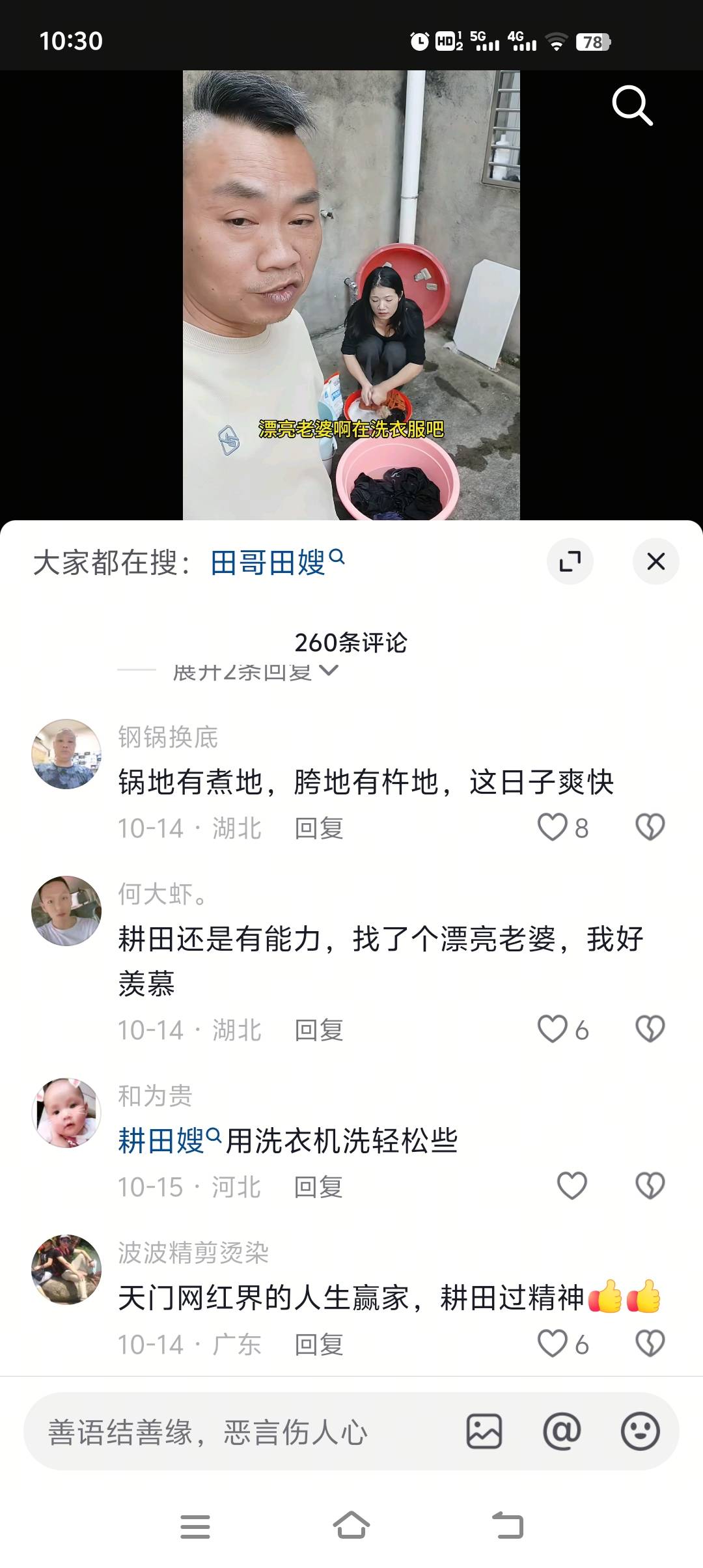
Task: Reply to 何大虾。's comment
Action: 318,1030
